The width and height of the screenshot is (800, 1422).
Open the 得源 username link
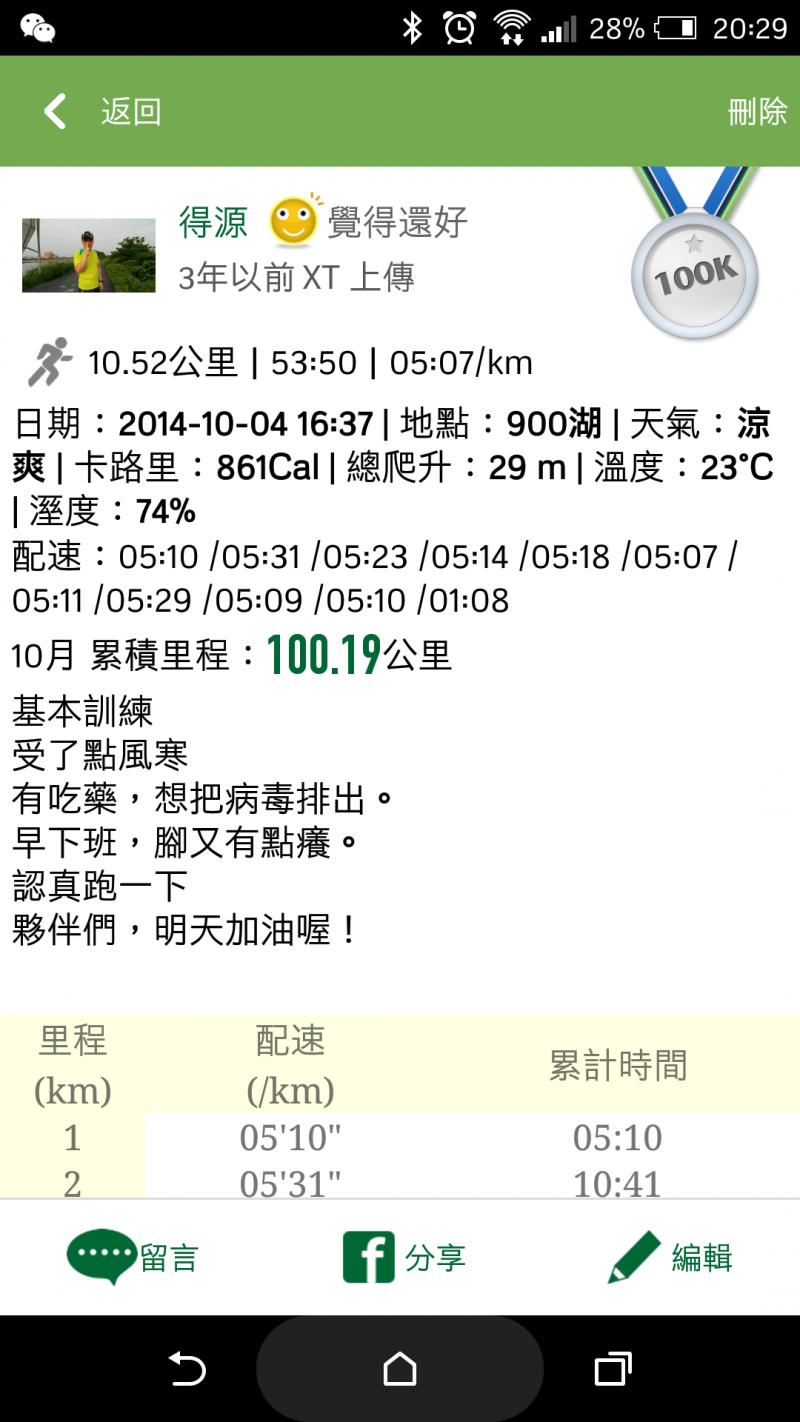pos(213,222)
